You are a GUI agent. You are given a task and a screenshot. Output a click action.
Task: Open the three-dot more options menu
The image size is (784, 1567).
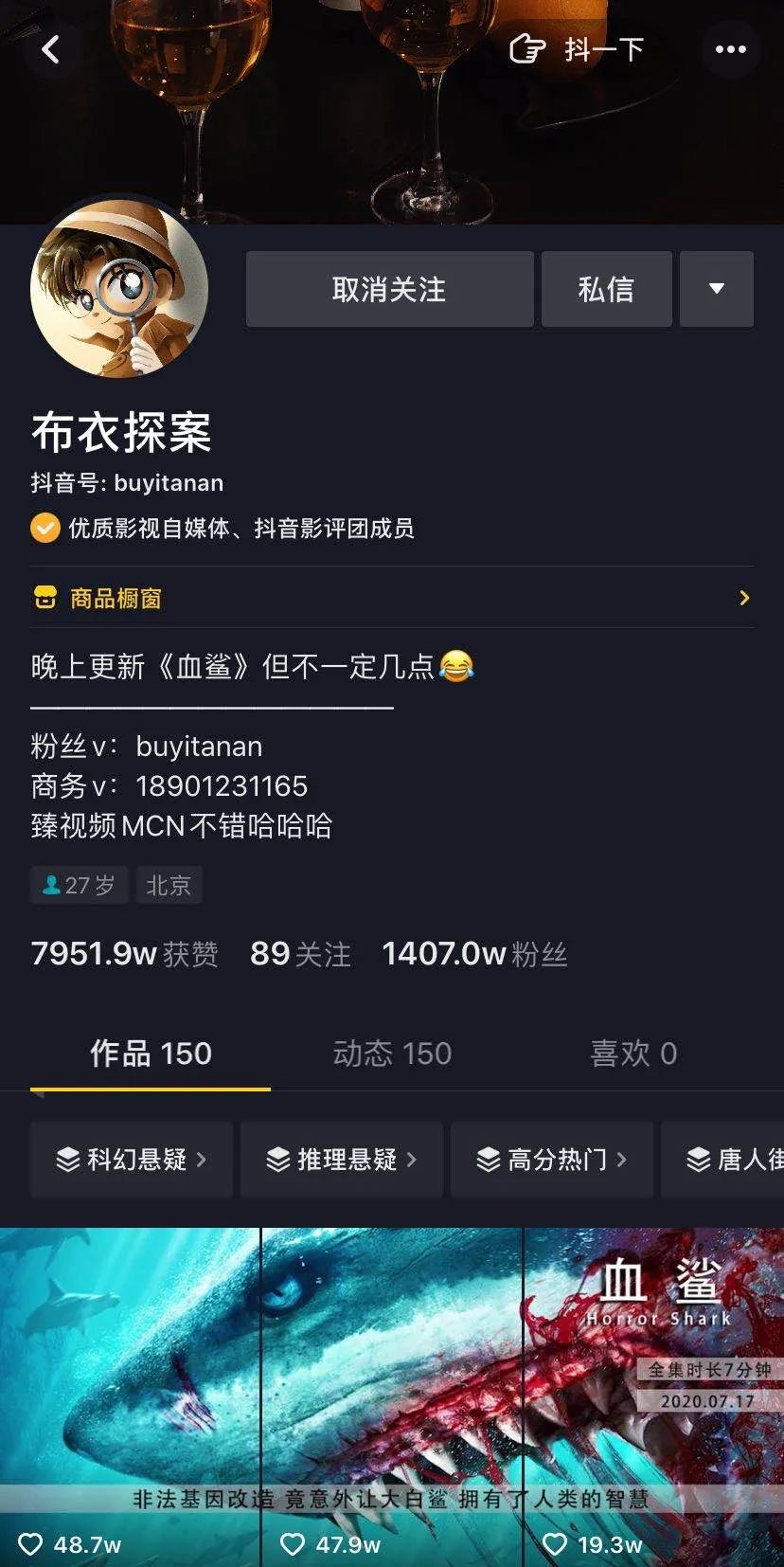point(729,49)
